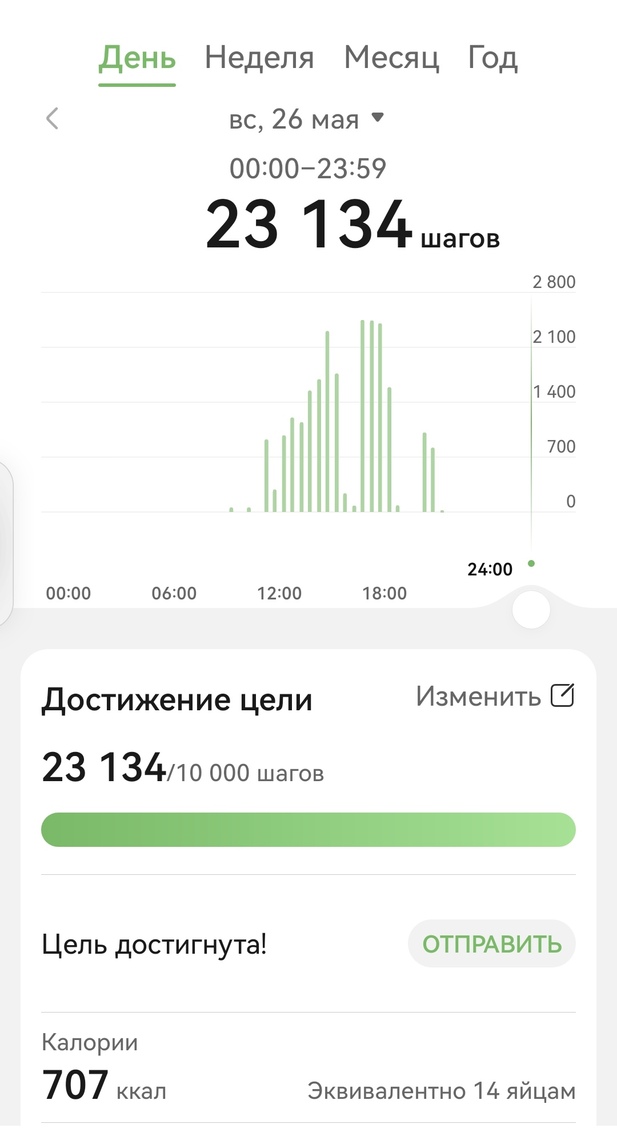
Task: Switch to the Месяц tab
Action: (391, 58)
